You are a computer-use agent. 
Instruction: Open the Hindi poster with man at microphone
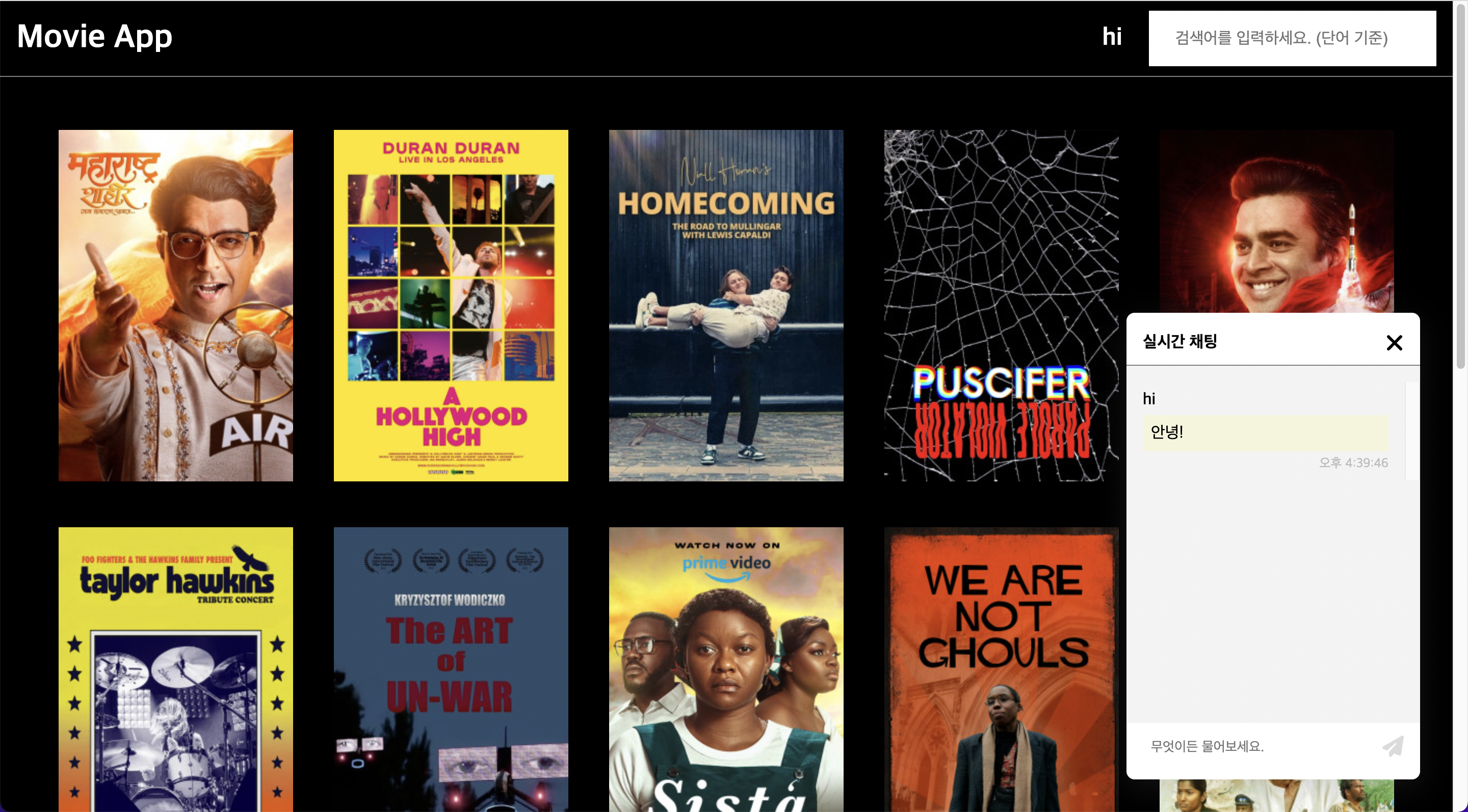(175, 305)
